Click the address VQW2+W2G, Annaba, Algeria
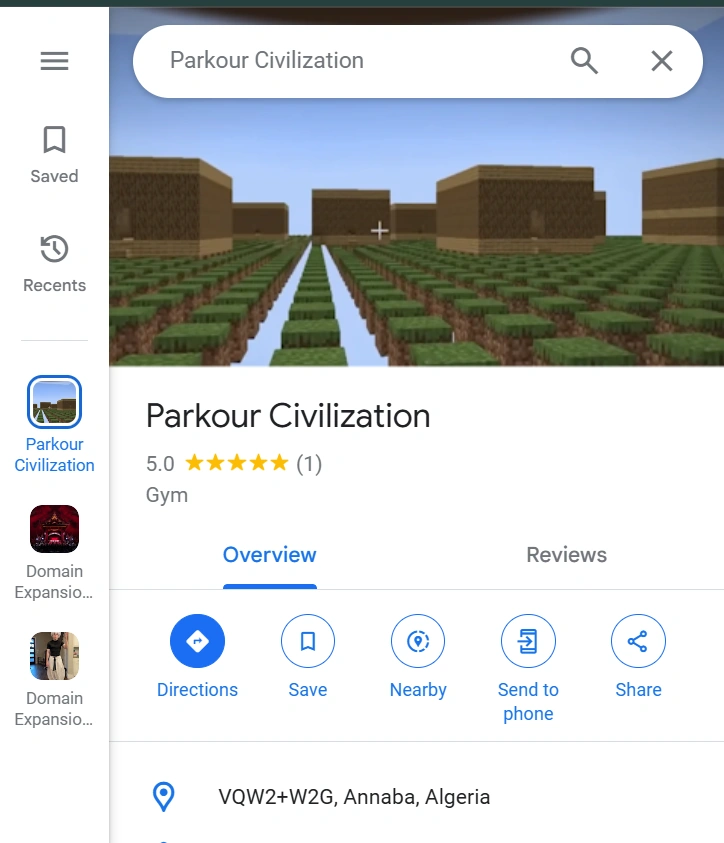The width and height of the screenshot is (724, 843). 354,796
